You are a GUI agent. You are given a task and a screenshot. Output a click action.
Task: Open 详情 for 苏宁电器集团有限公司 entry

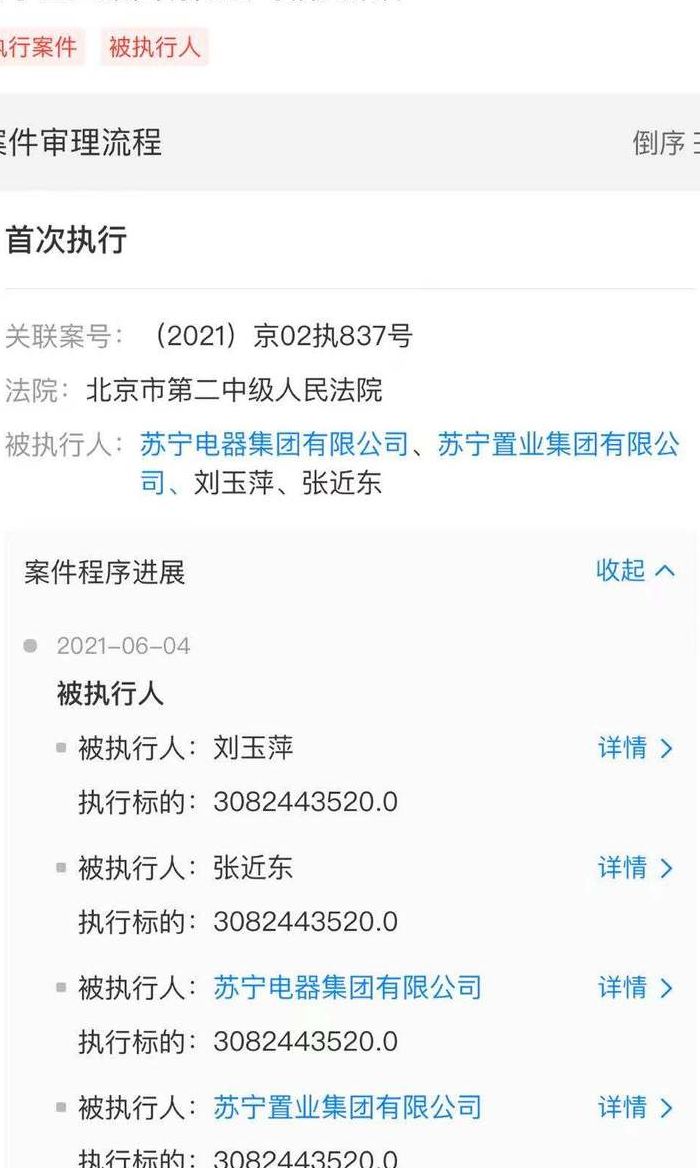636,987
